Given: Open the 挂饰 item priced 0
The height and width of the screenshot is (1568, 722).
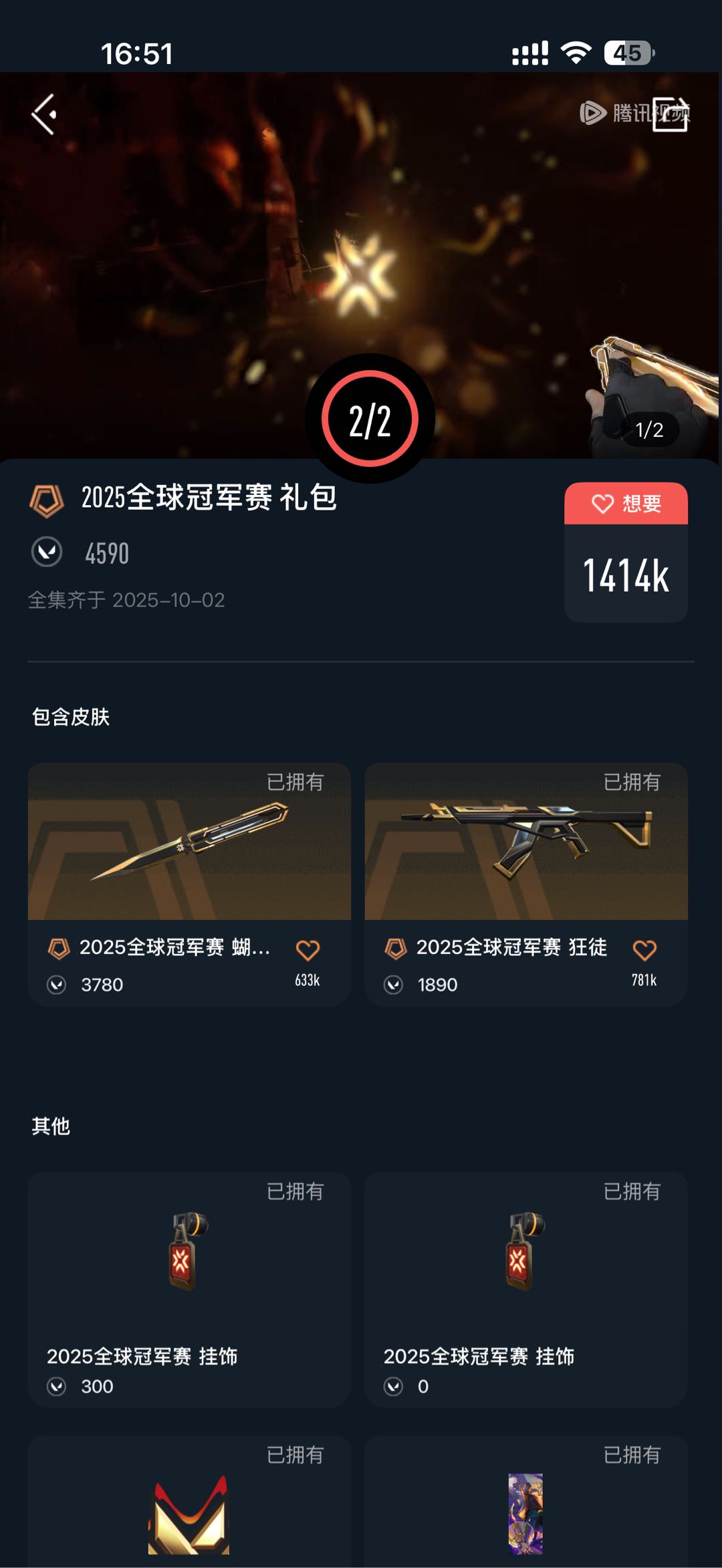Looking at the screenshot, I should pyautogui.click(x=526, y=1289).
